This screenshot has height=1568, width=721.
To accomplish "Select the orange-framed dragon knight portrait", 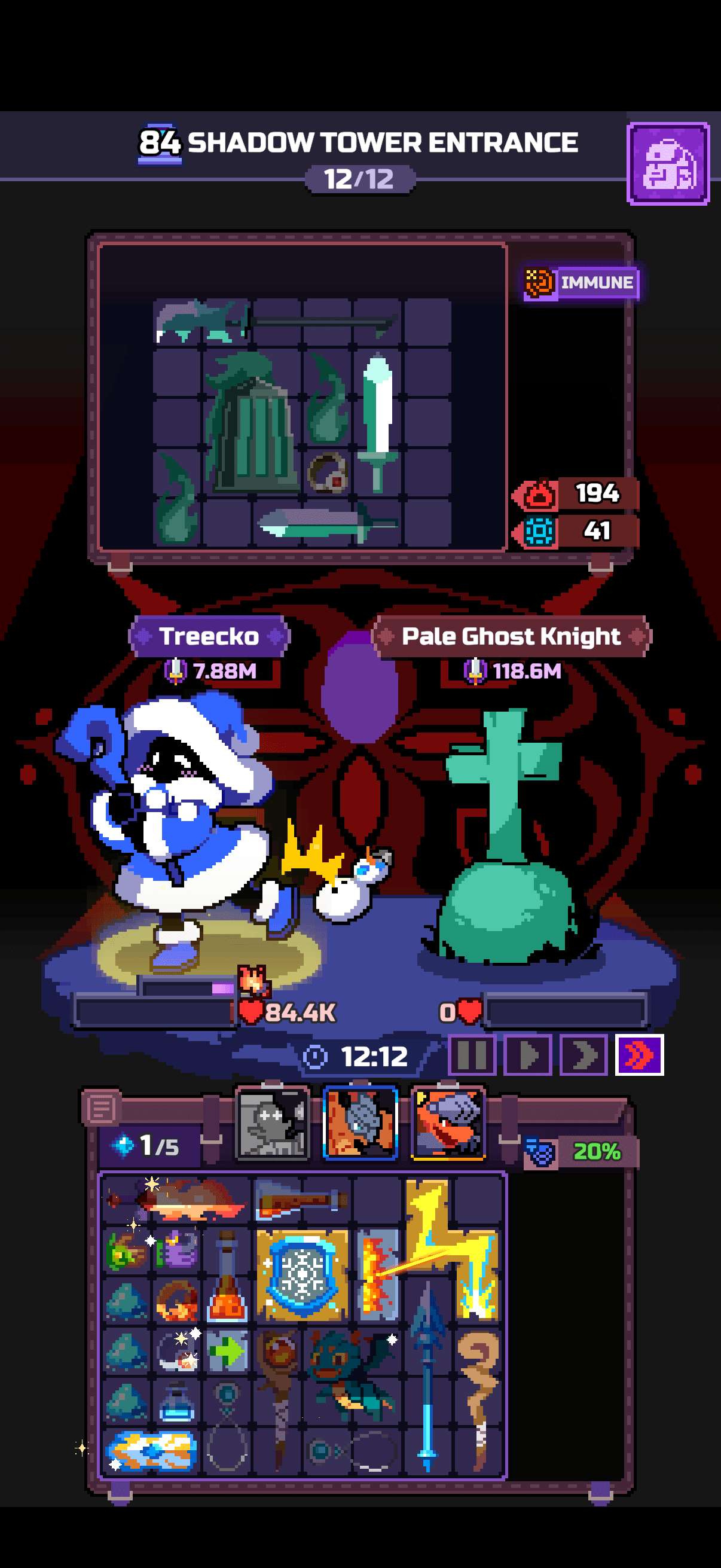I will coord(448,1122).
